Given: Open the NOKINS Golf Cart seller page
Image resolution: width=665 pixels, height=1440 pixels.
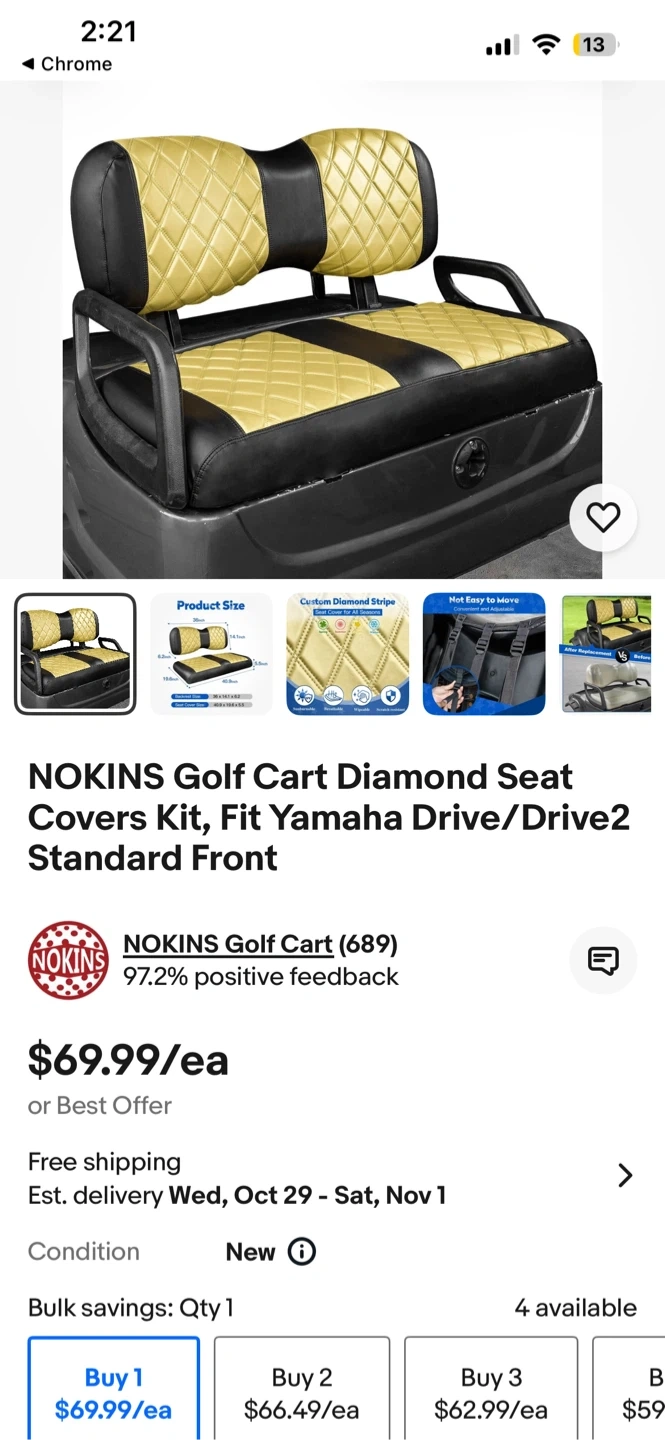Looking at the screenshot, I should [227, 944].
